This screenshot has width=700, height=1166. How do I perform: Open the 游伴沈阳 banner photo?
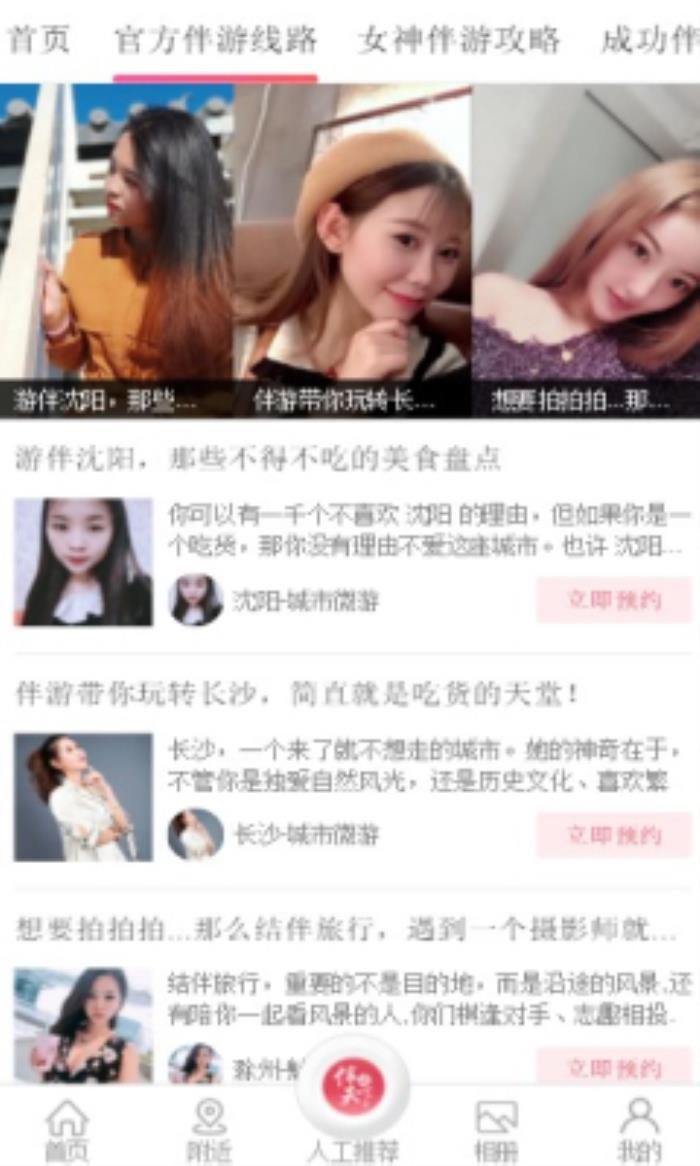click(x=116, y=250)
